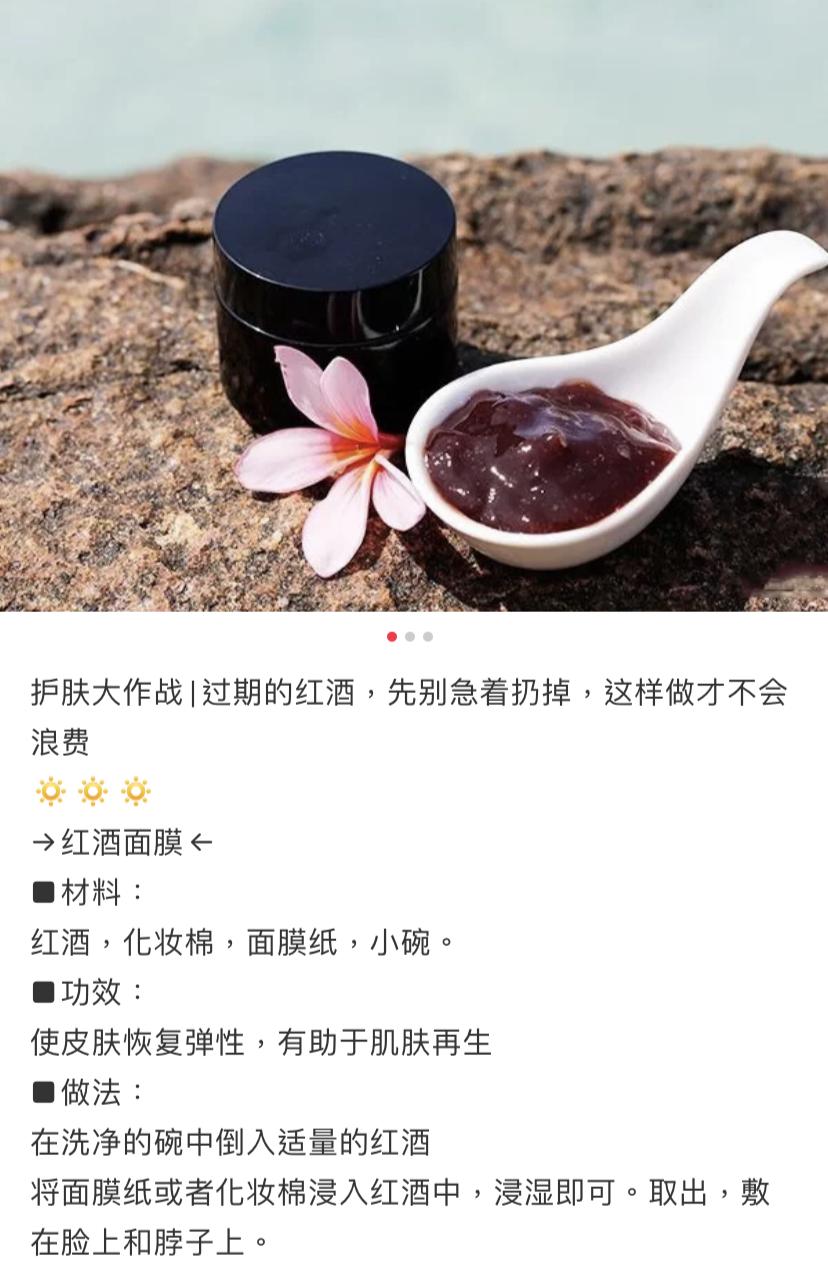Open the red wine mask photo fullscreen
Image resolution: width=828 pixels, height=1272 pixels.
[x=414, y=305]
